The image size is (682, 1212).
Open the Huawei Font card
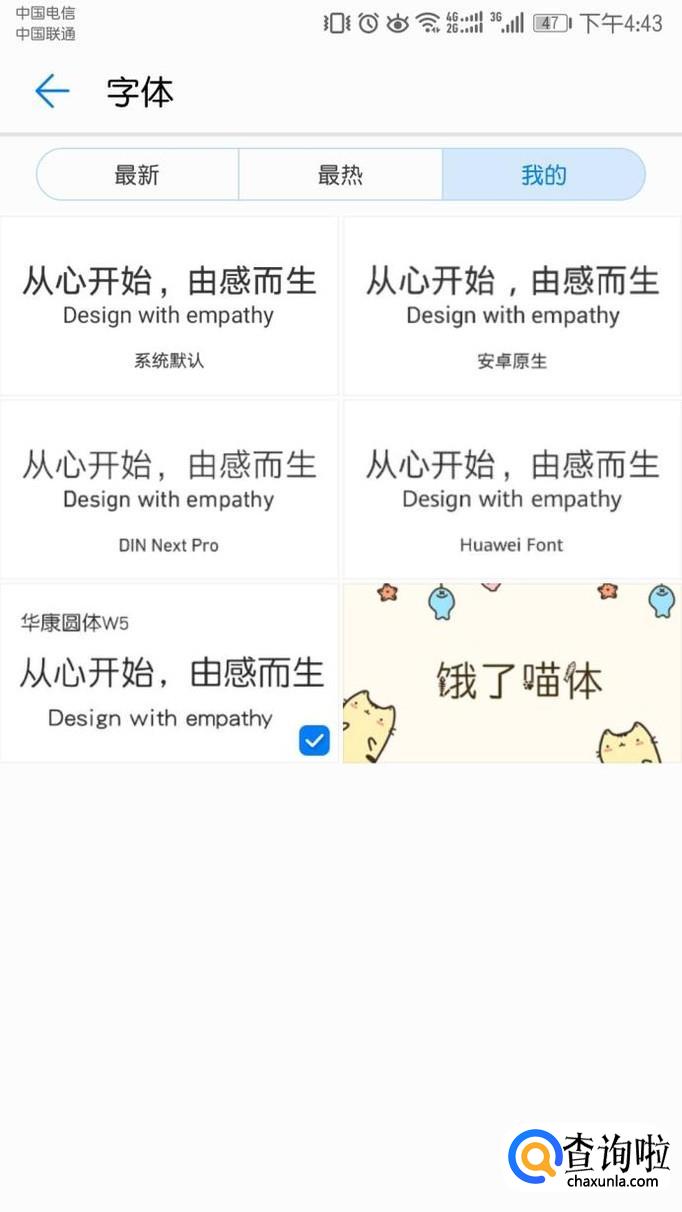click(512, 490)
